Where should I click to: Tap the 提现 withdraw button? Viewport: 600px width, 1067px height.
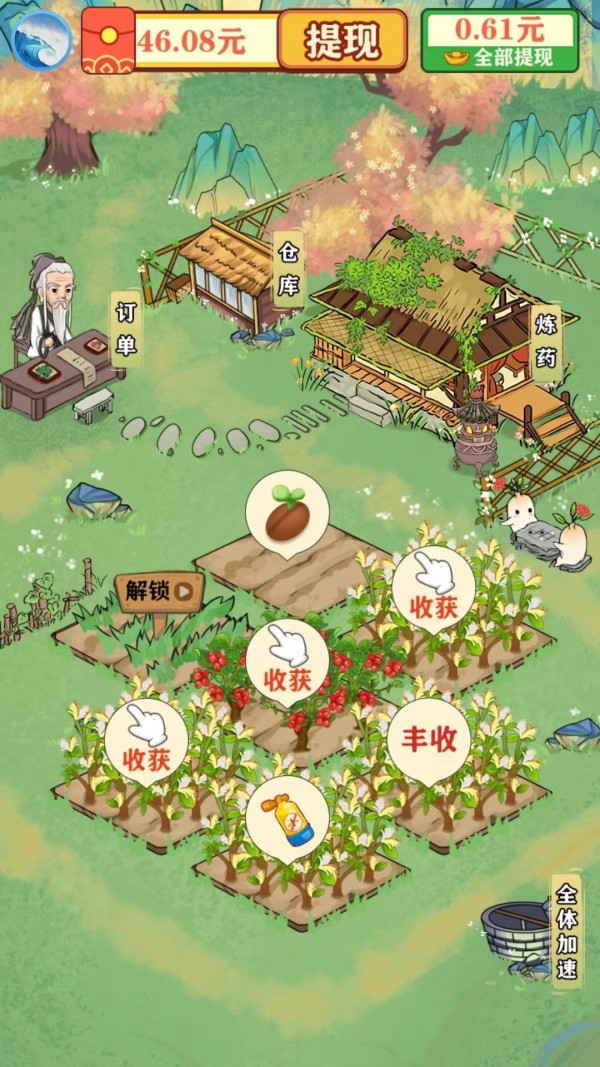click(x=342, y=42)
